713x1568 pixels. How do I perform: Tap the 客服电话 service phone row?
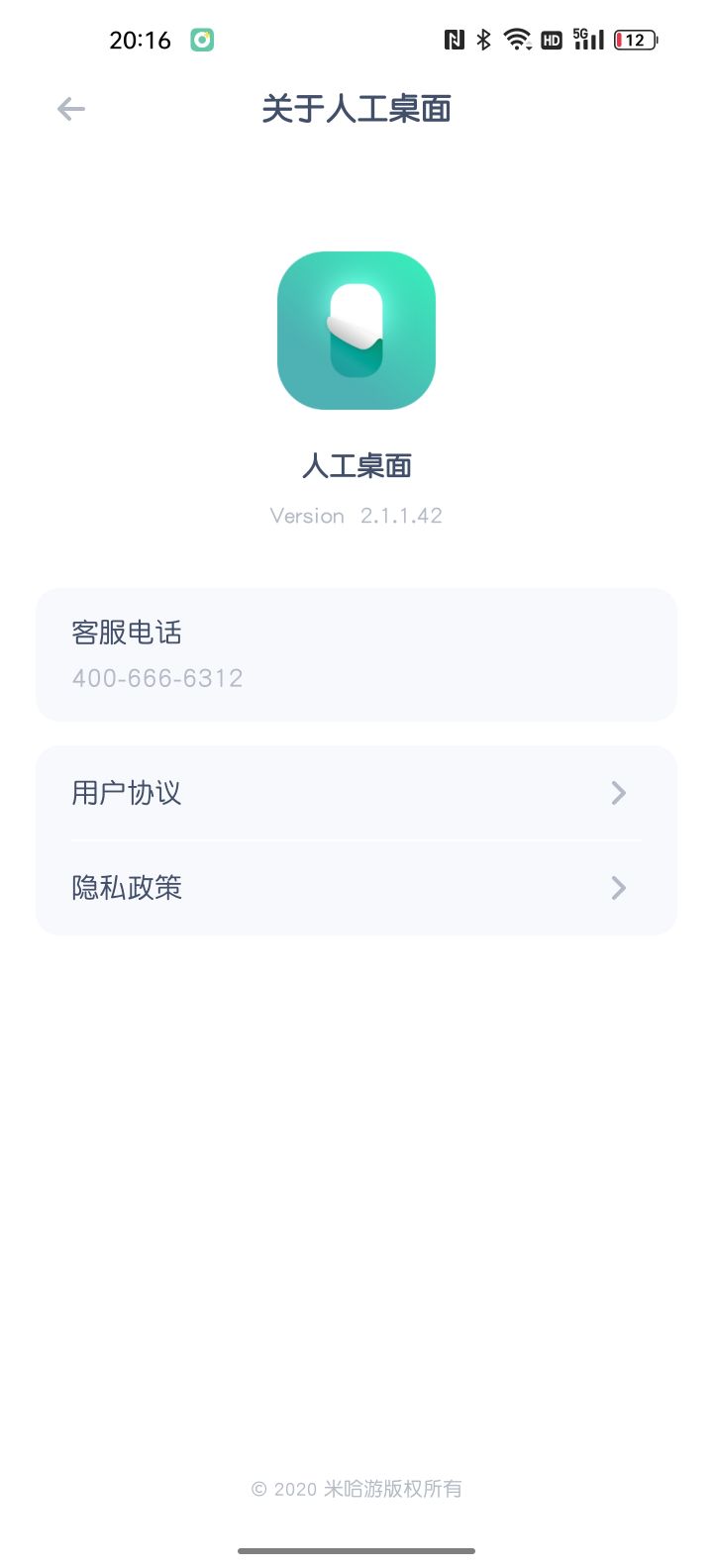356,654
